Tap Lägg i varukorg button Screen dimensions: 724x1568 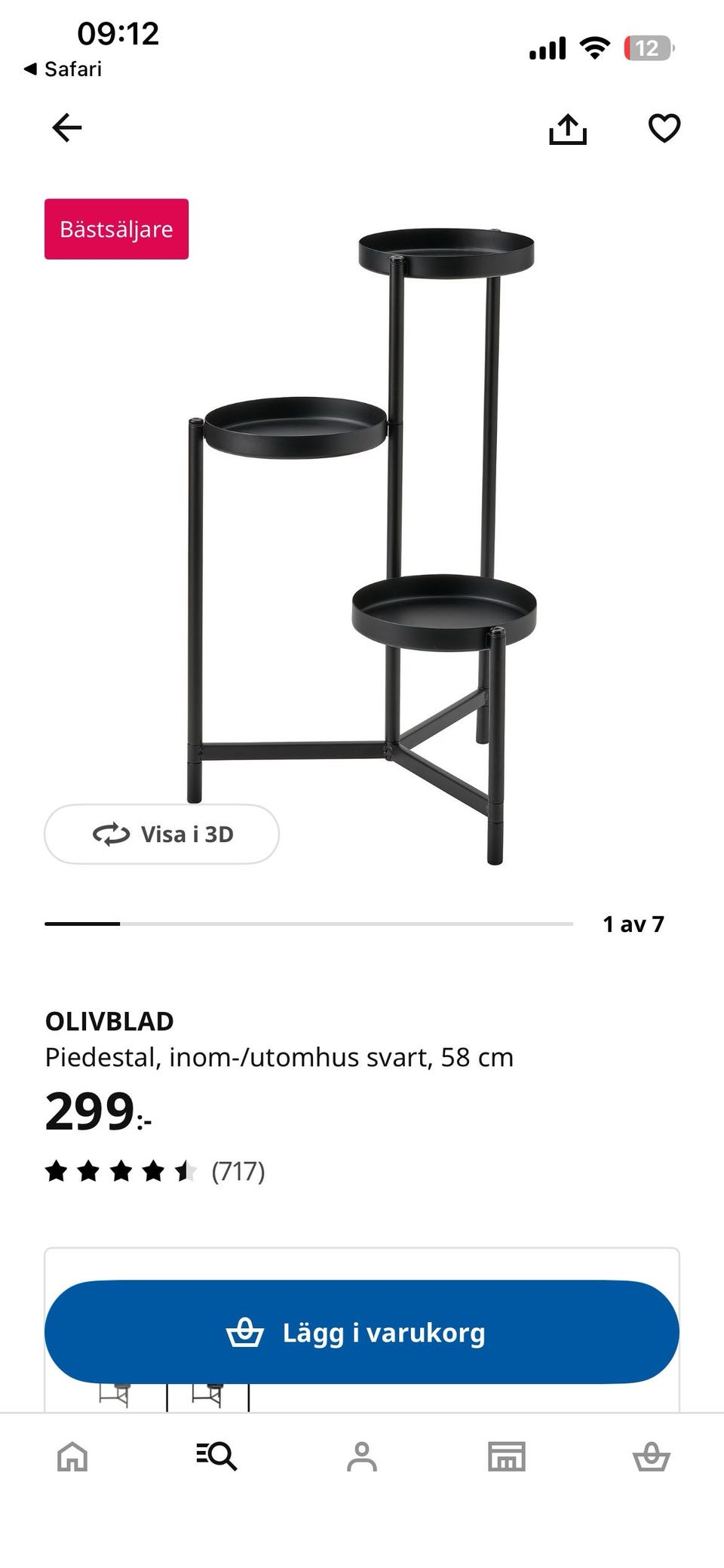(362, 1332)
